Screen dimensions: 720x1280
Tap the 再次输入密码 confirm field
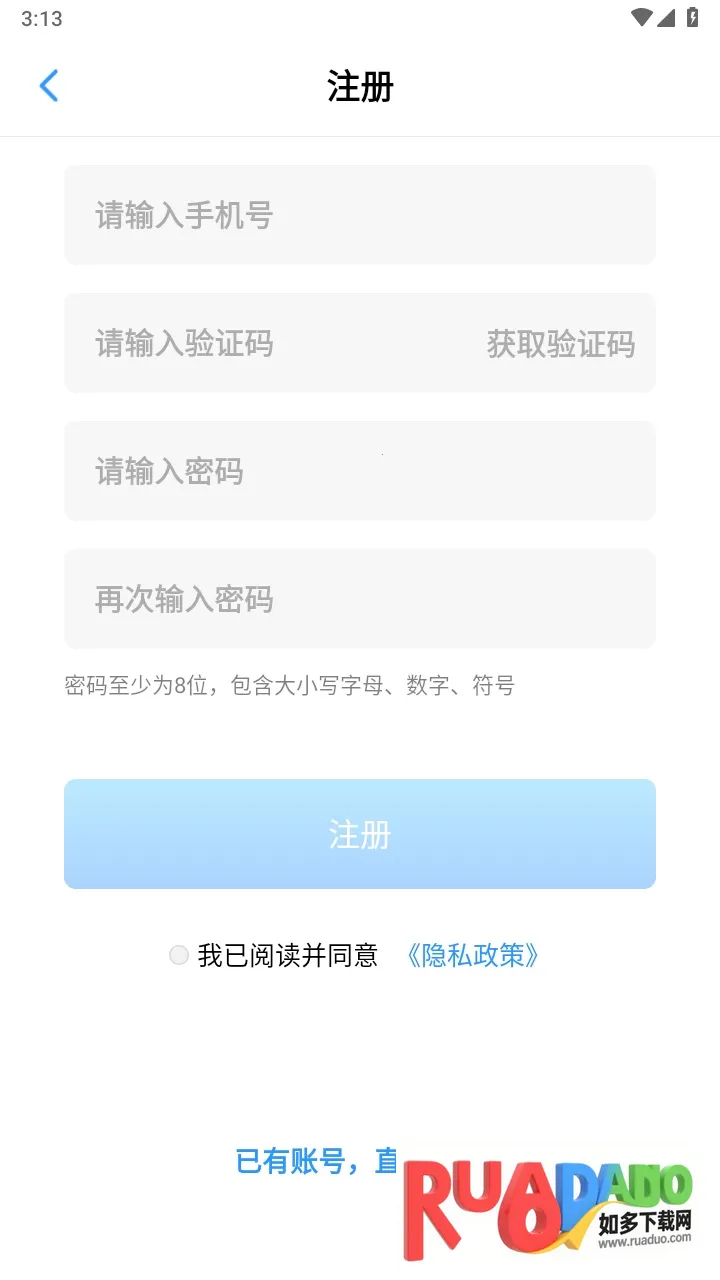click(360, 599)
